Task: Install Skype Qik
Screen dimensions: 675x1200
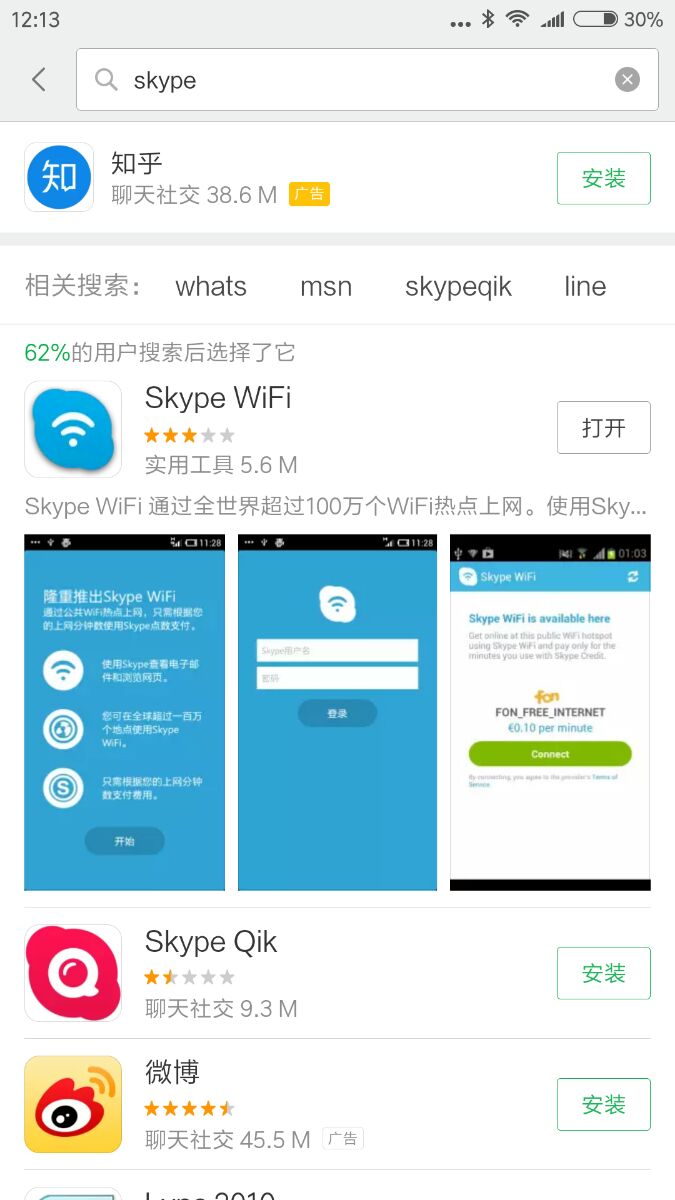Action: [x=603, y=973]
